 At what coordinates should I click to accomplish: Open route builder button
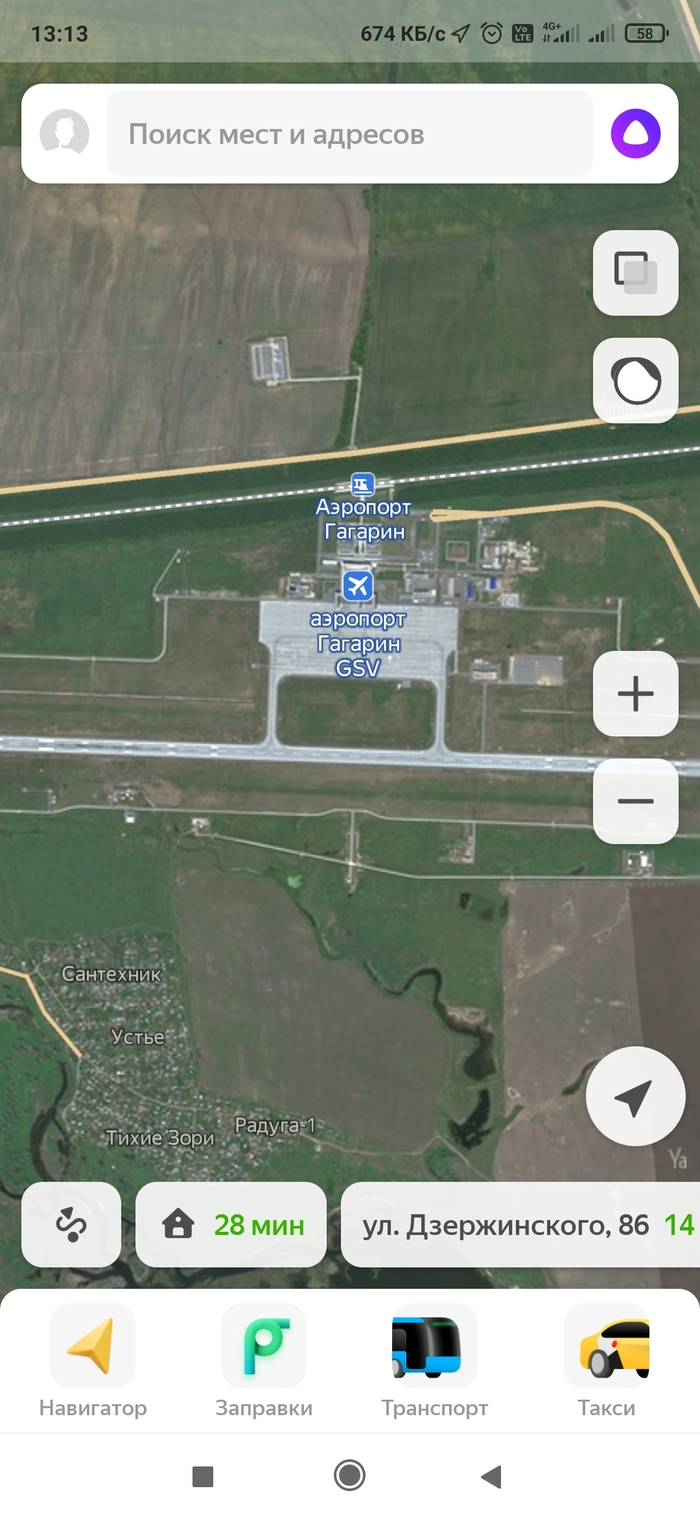[71, 1224]
